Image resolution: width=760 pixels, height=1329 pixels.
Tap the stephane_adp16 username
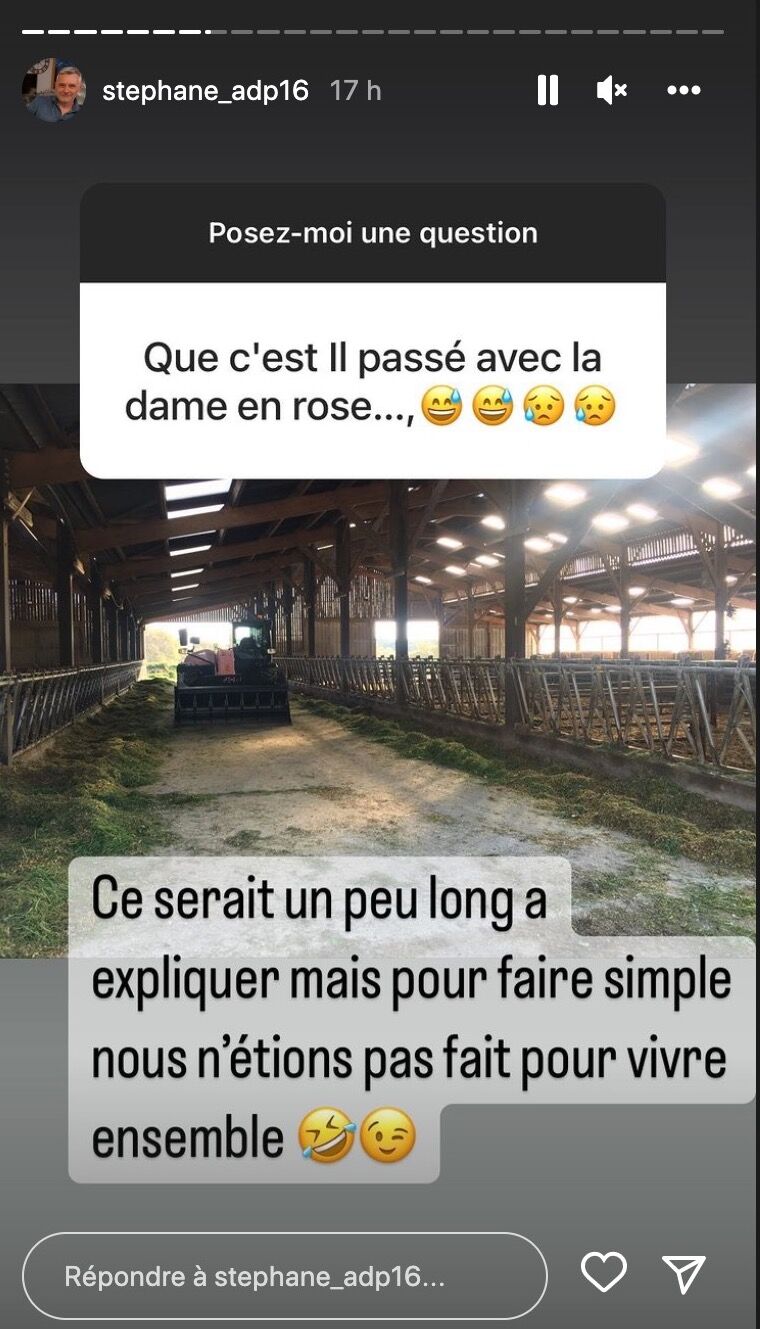(205, 91)
